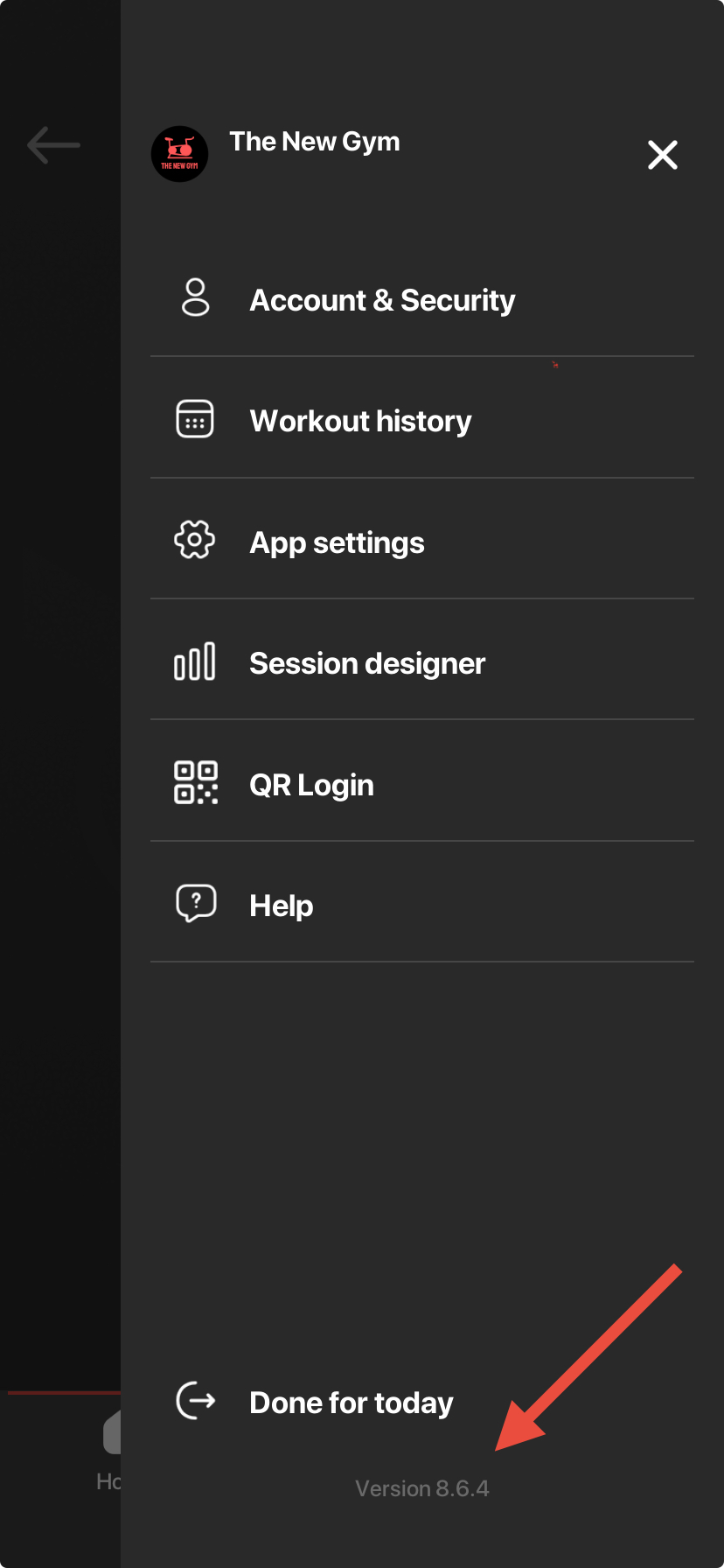This screenshot has height=1568, width=724.
Task: Open App settings
Action: (337, 542)
